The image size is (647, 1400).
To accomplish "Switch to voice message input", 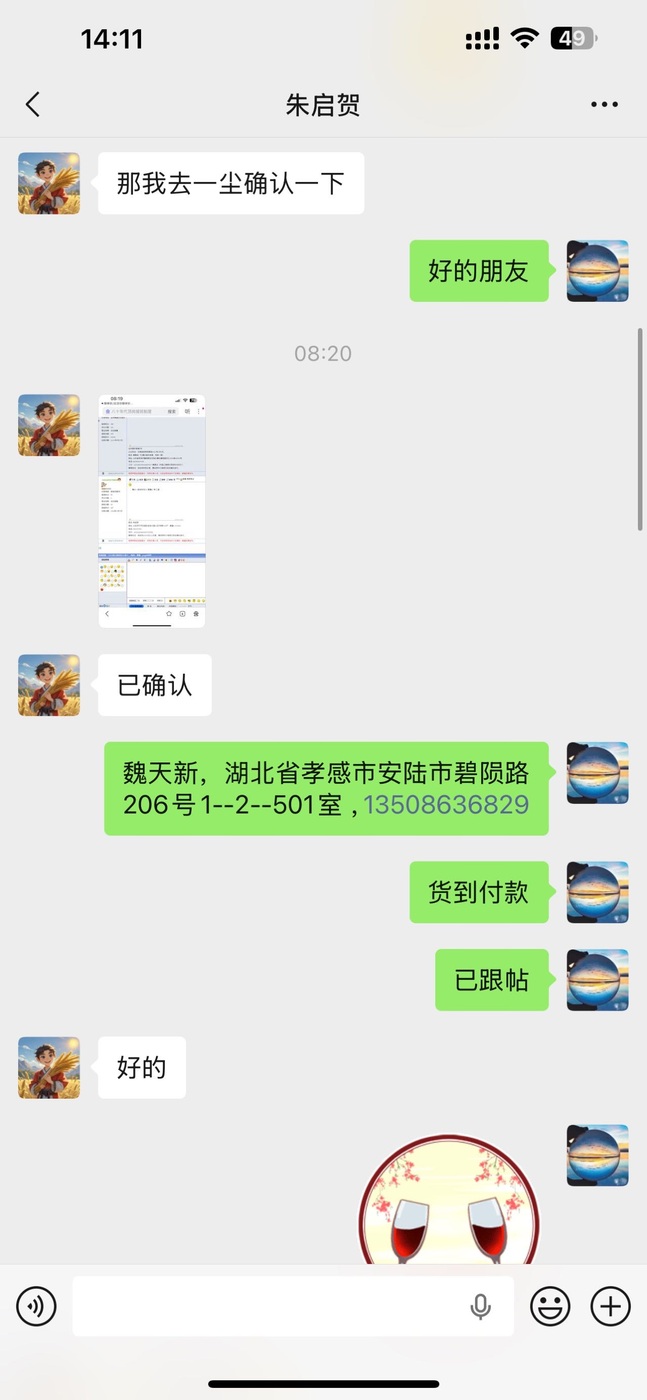I will [x=36, y=1306].
